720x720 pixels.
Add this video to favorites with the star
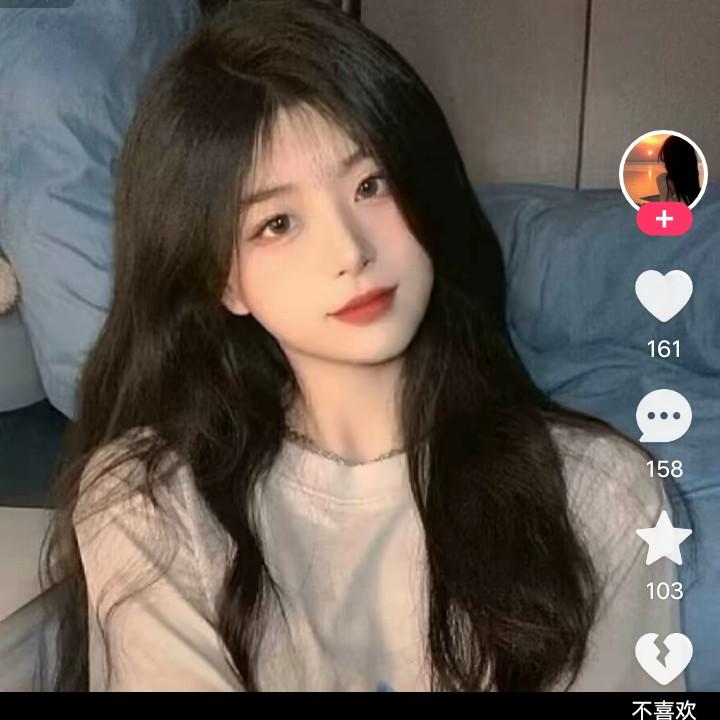click(x=664, y=539)
